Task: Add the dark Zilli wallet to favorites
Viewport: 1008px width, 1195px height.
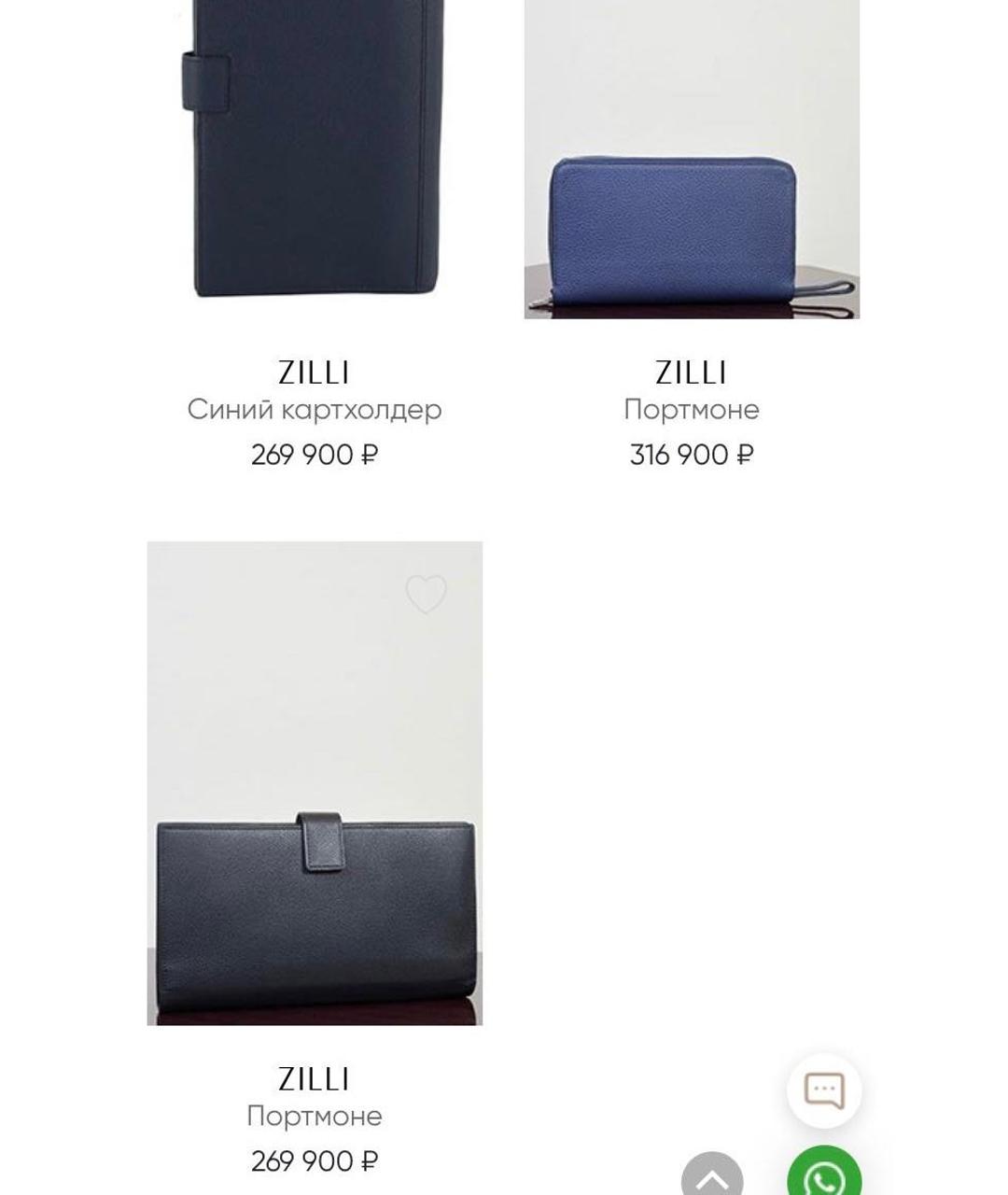Action: [427, 594]
